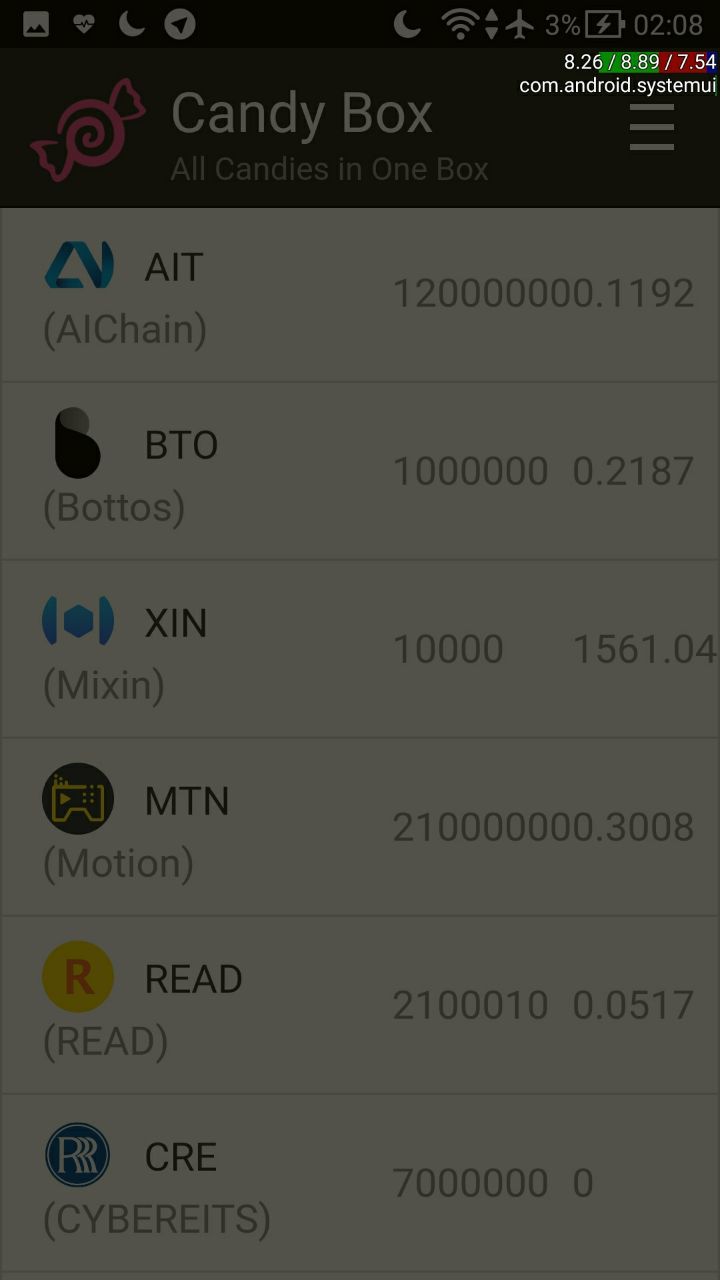Open the hamburger menu

[x=651, y=129]
